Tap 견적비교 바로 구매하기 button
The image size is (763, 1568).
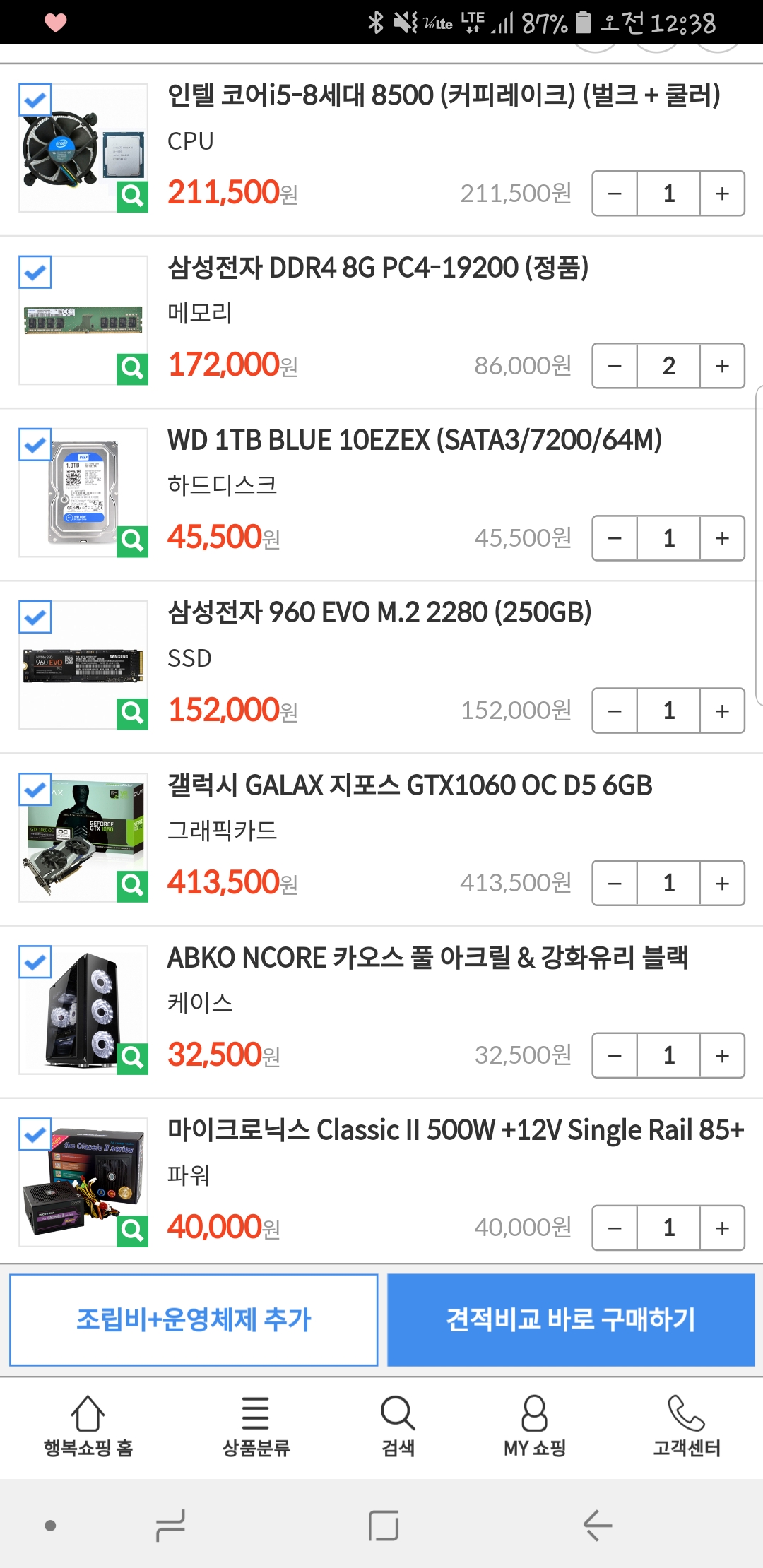571,1320
